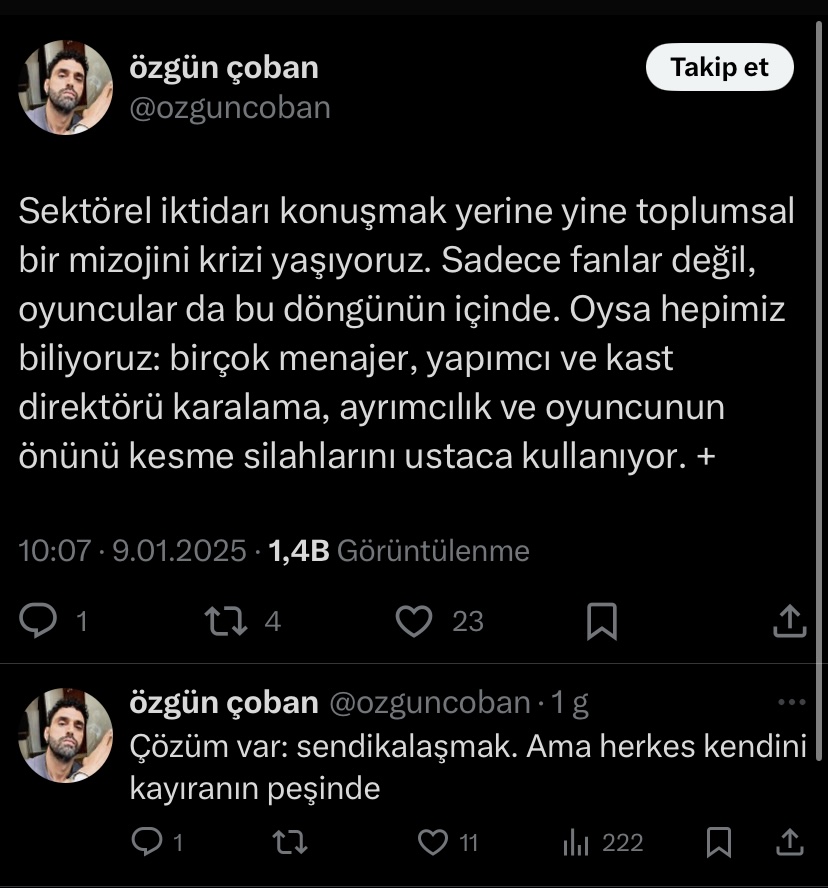Open @ozguncoban handle on main tweet
The width and height of the screenshot is (828, 888).
click(x=230, y=107)
